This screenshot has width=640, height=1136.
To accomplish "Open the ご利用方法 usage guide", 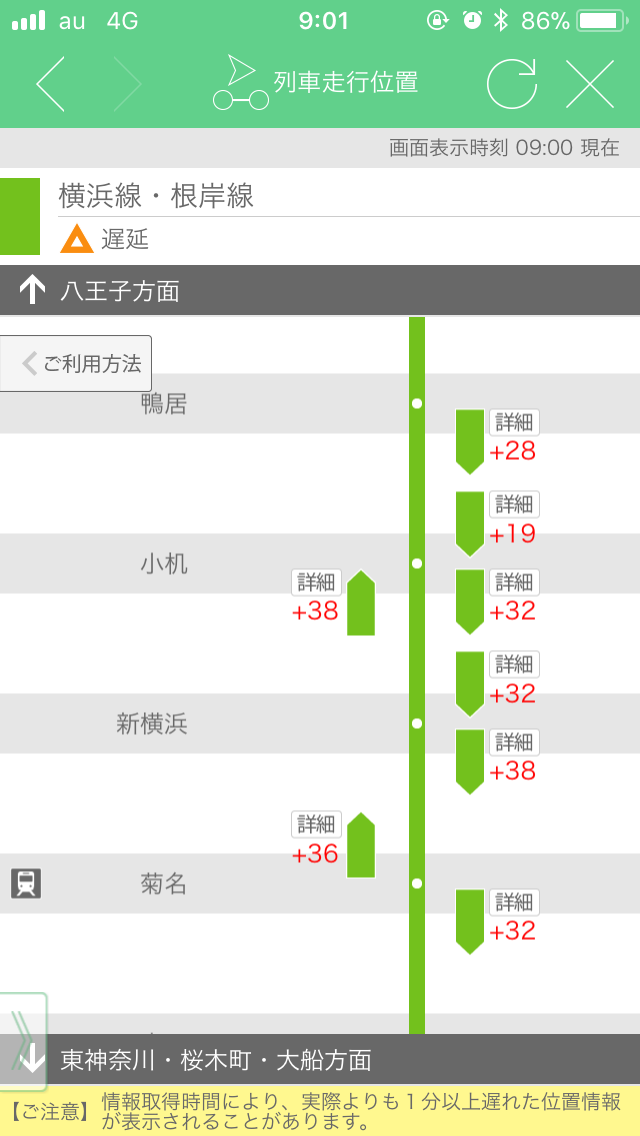I will coord(77,363).
